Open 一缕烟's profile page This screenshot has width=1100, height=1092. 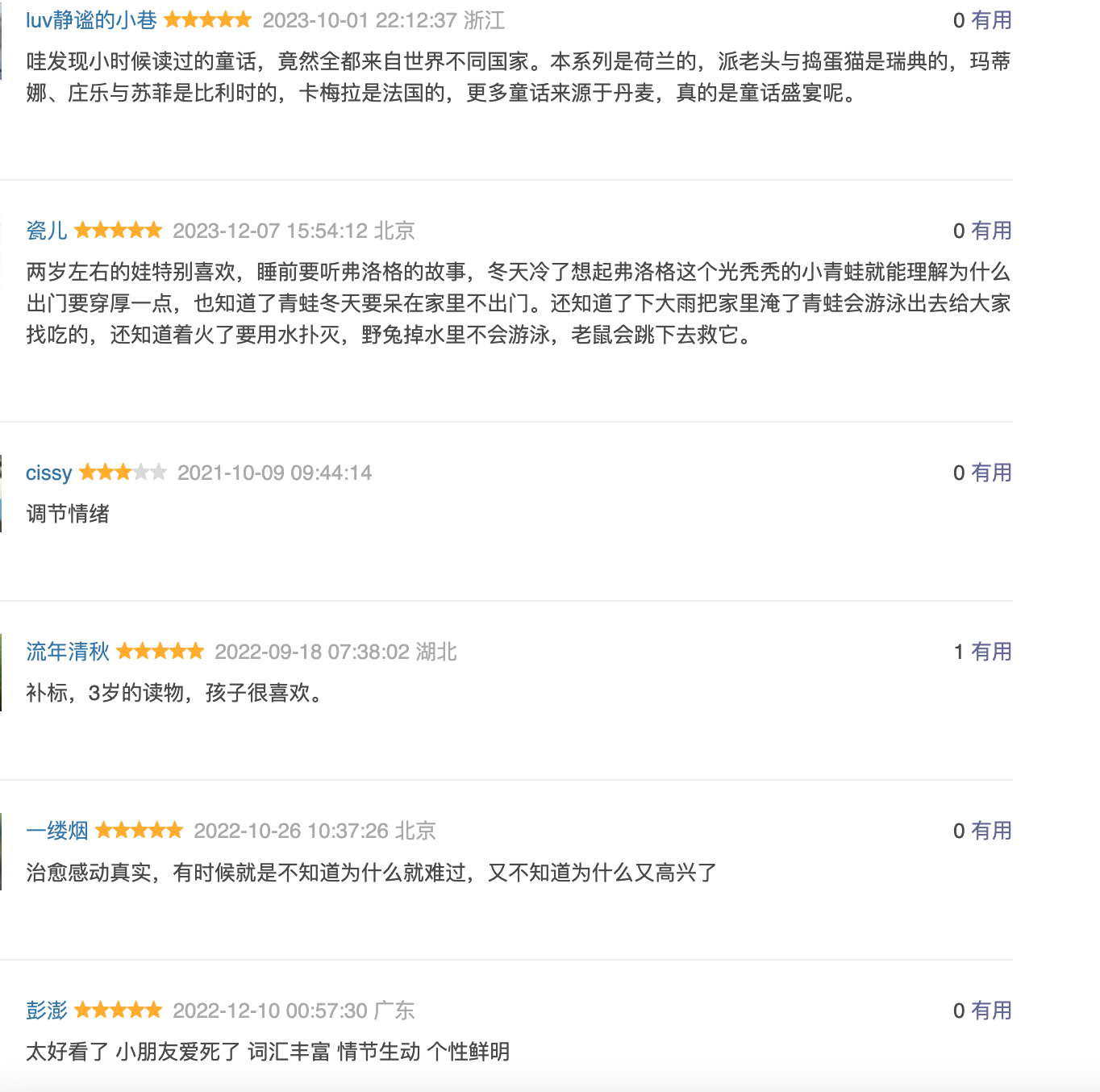pyautogui.click(x=57, y=831)
